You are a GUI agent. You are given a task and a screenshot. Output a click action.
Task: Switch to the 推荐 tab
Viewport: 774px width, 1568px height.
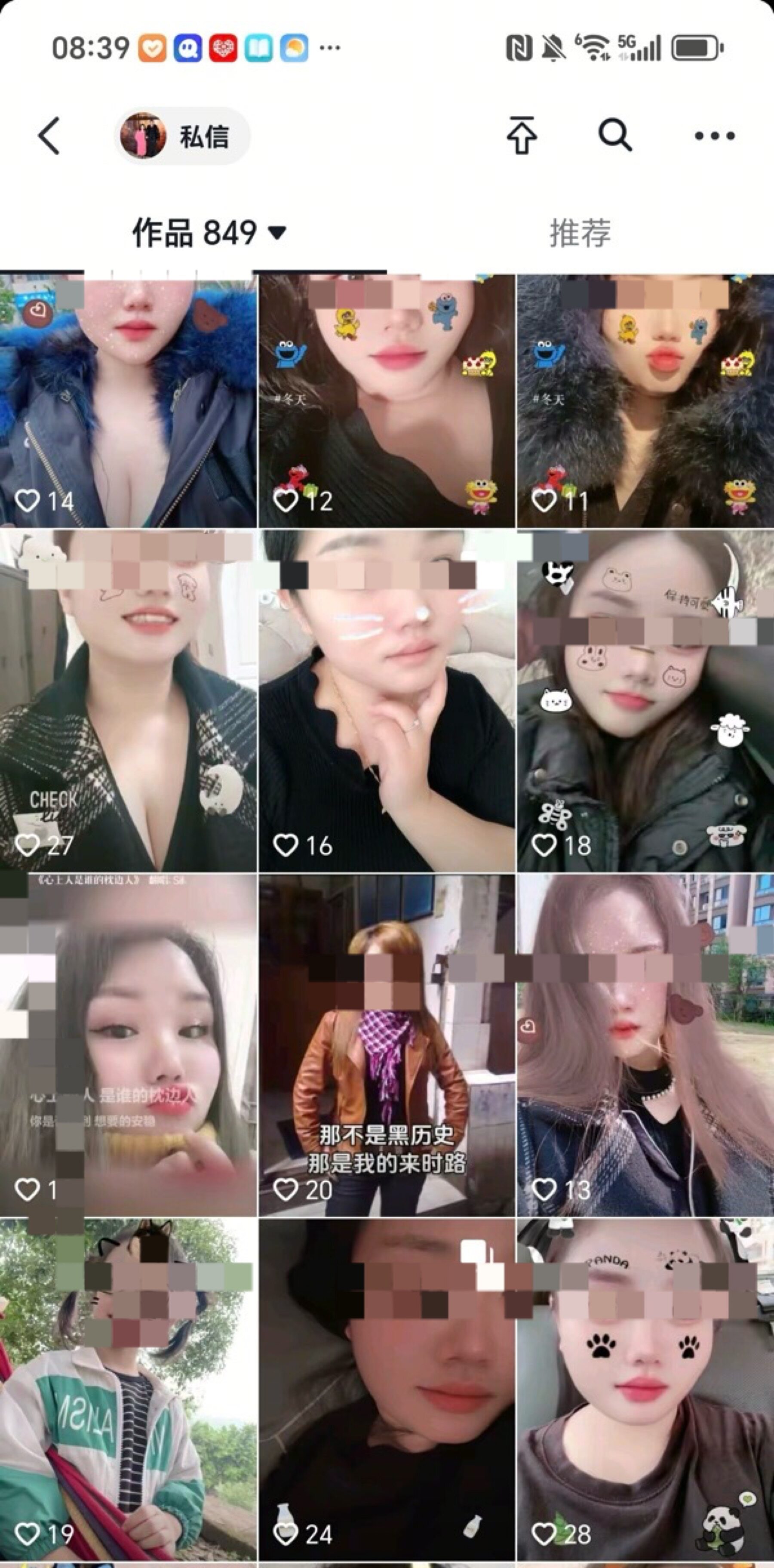click(x=580, y=233)
